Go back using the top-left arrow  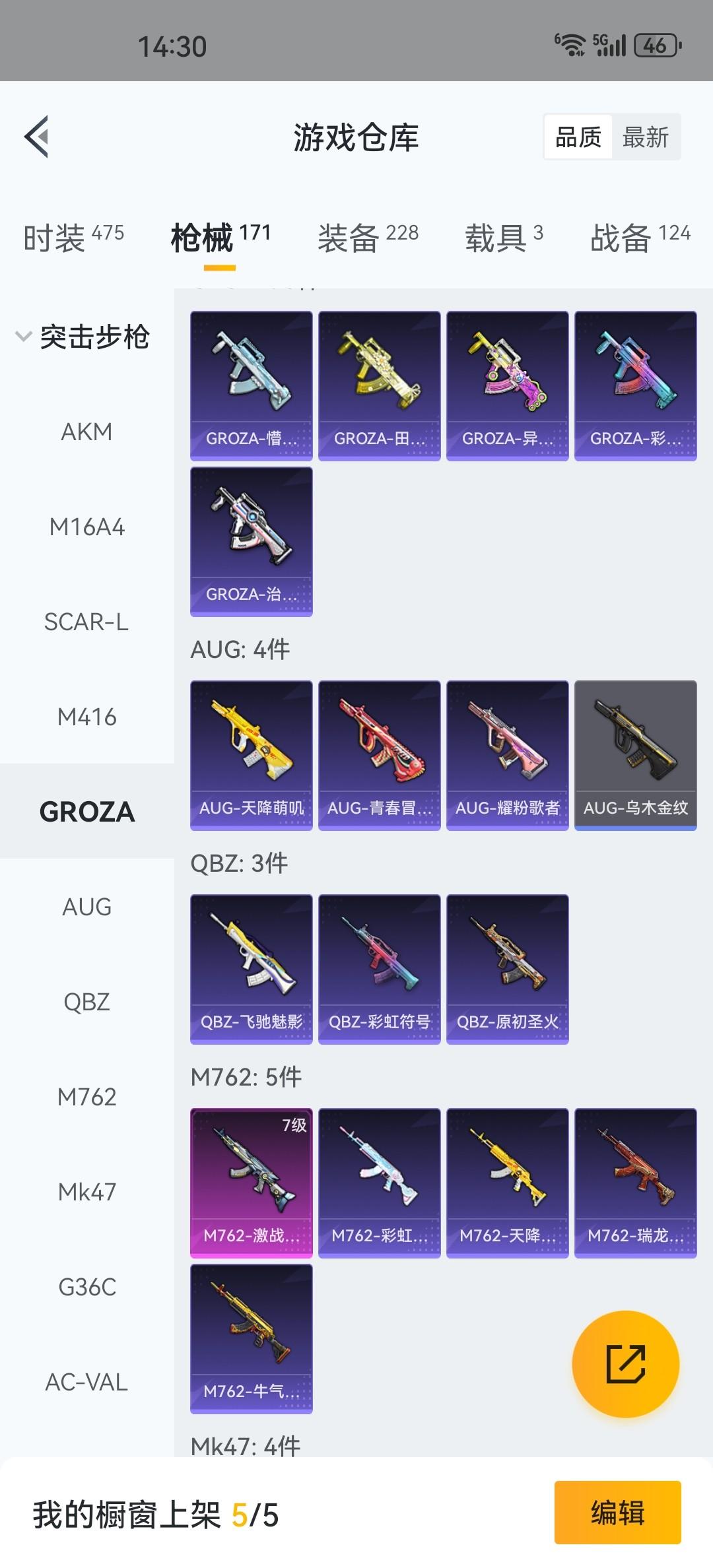pyautogui.click(x=37, y=137)
